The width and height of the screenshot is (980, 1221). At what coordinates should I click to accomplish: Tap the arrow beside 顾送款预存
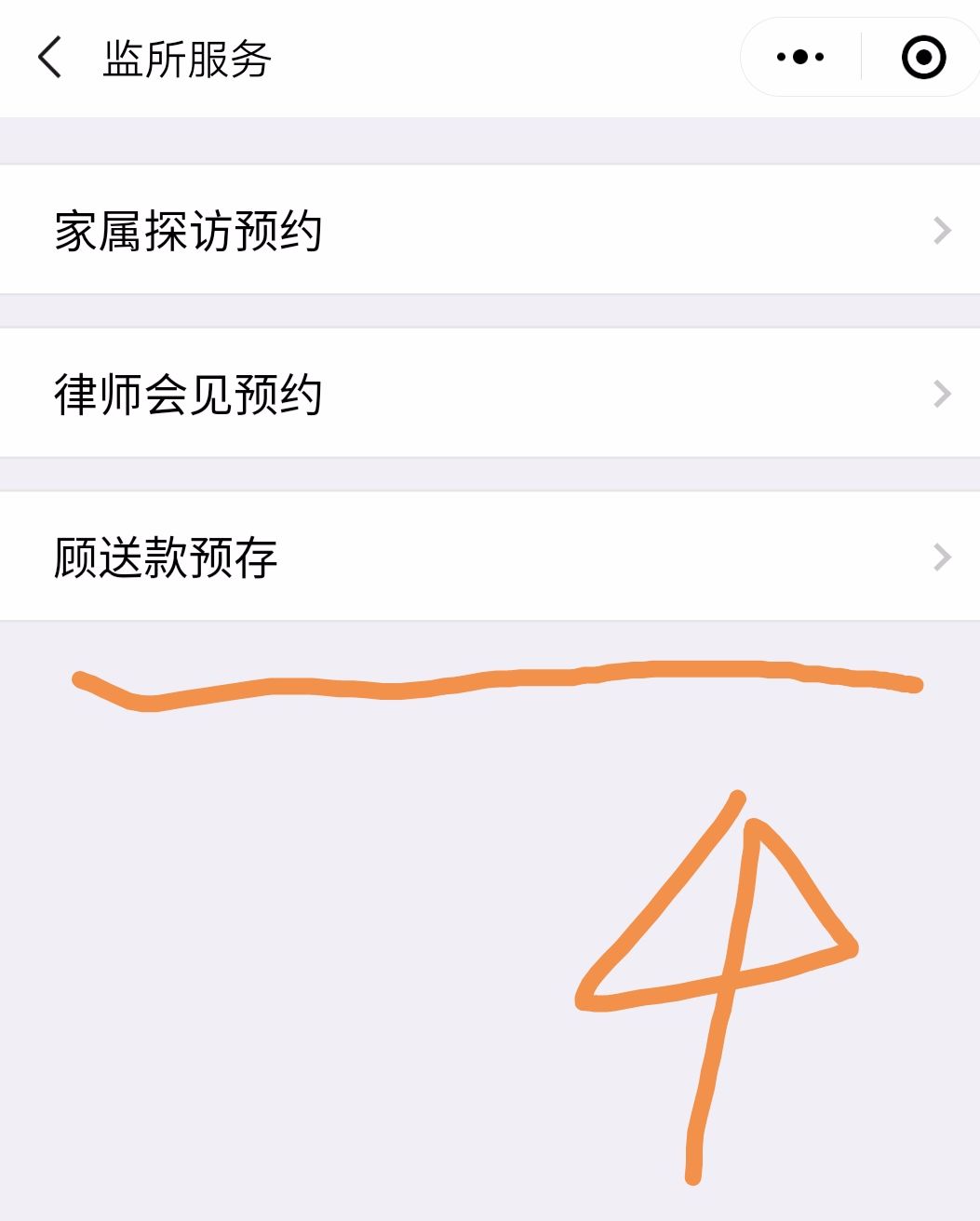tap(941, 556)
